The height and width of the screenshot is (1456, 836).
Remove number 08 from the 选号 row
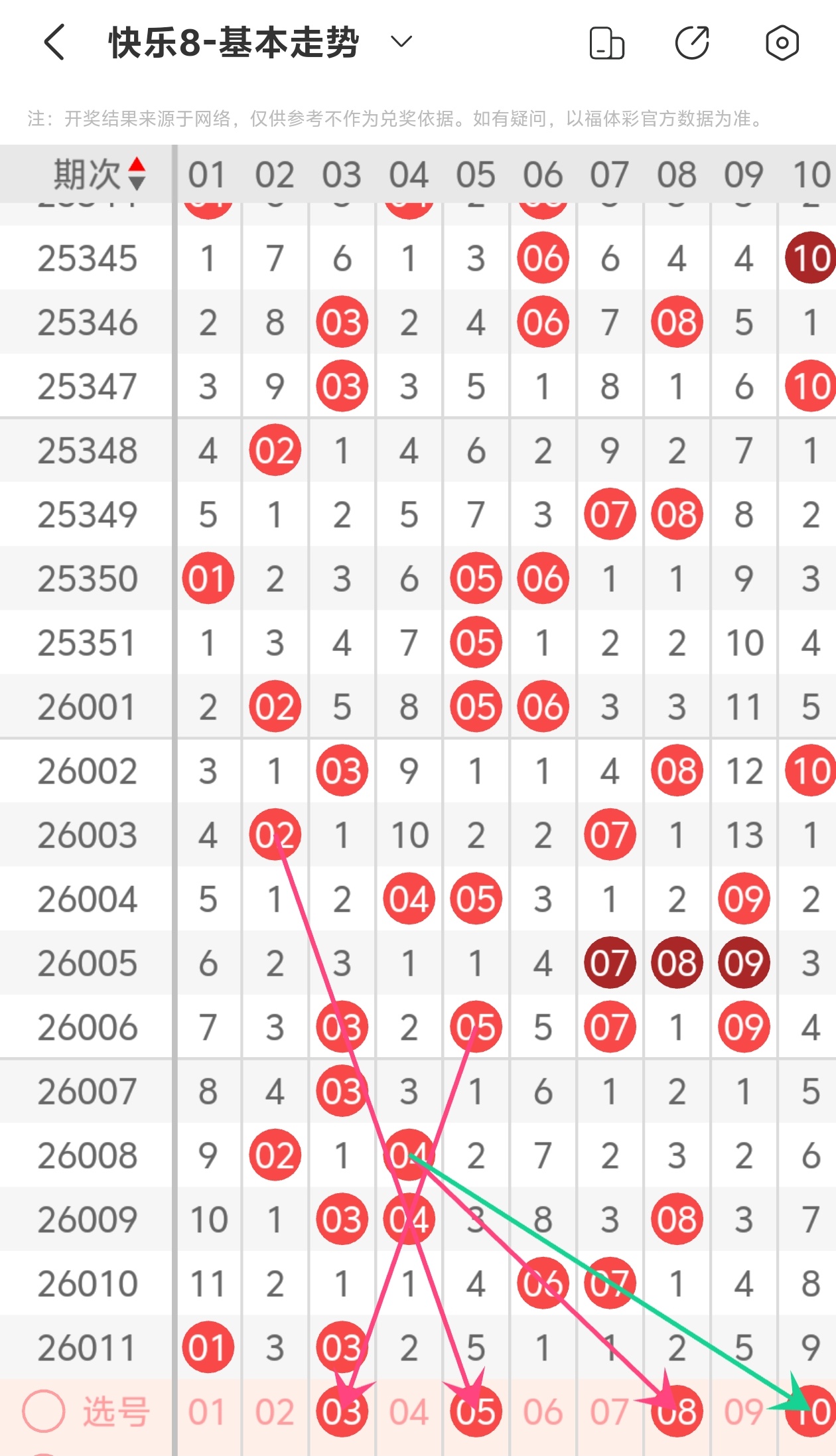point(677,1412)
